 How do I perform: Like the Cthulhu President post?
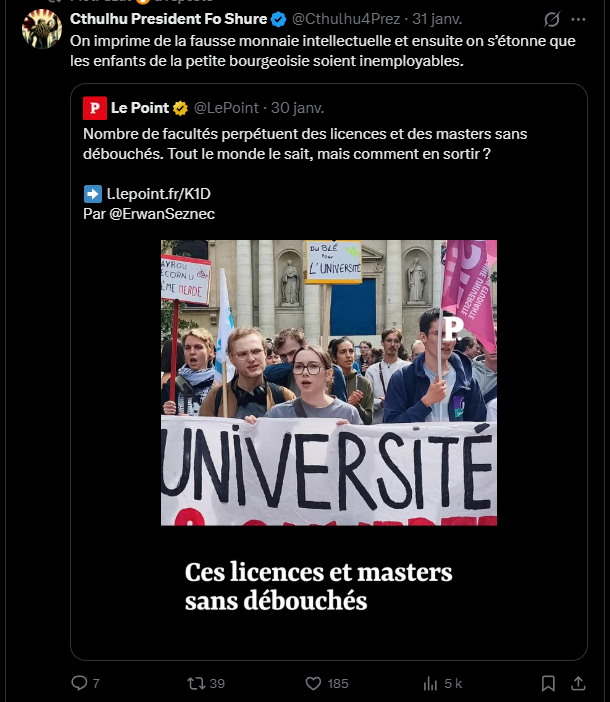coord(314,683)
